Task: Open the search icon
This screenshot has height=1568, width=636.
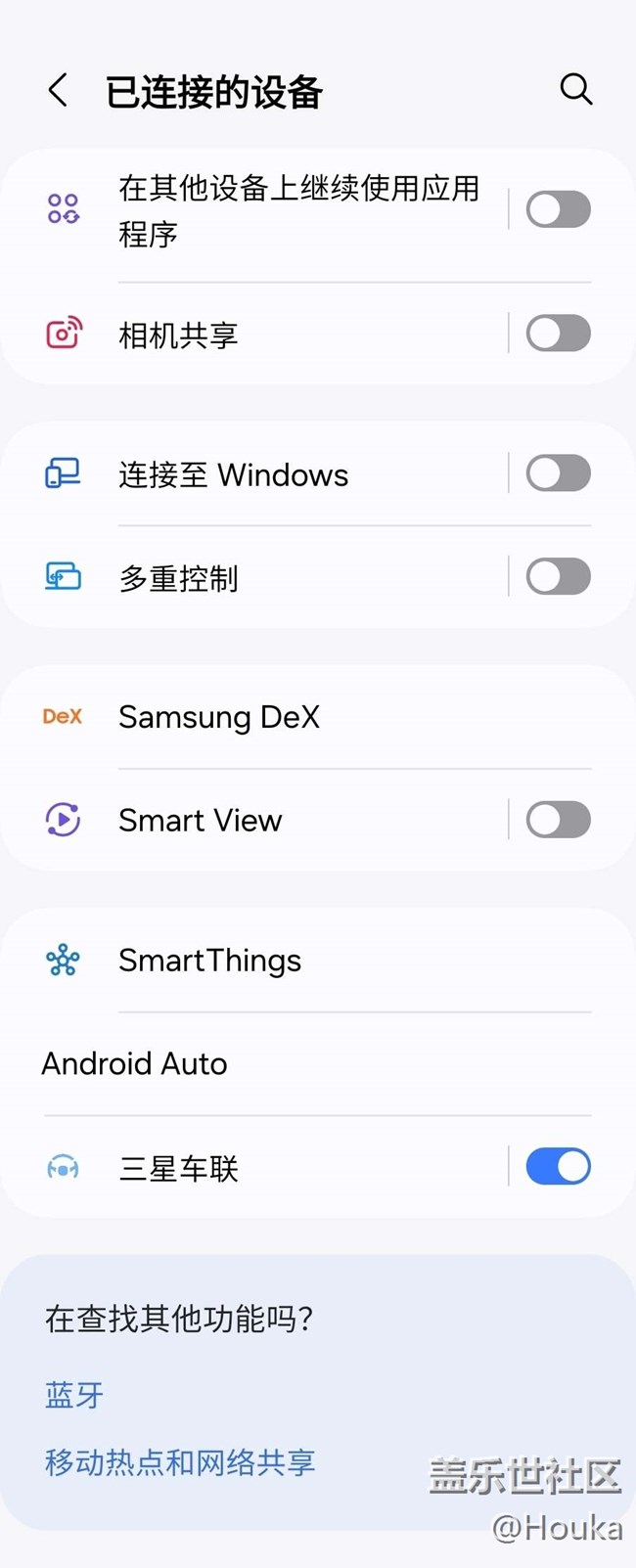Action: pos(575,90)
